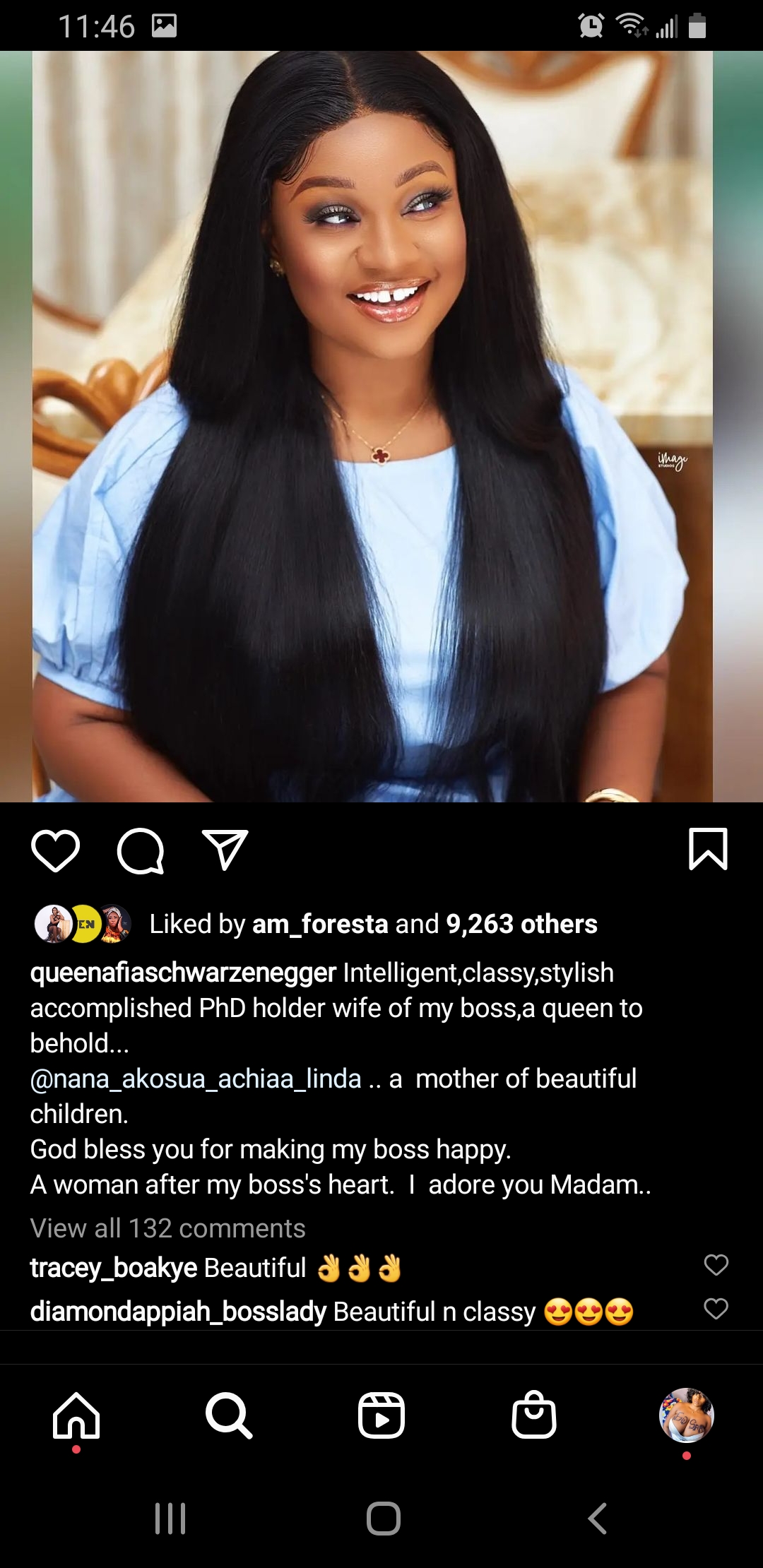The width and height of the screenshot is (763, 1568).
Task: Open the comment bubble under the photo
Action: [141, 850]
